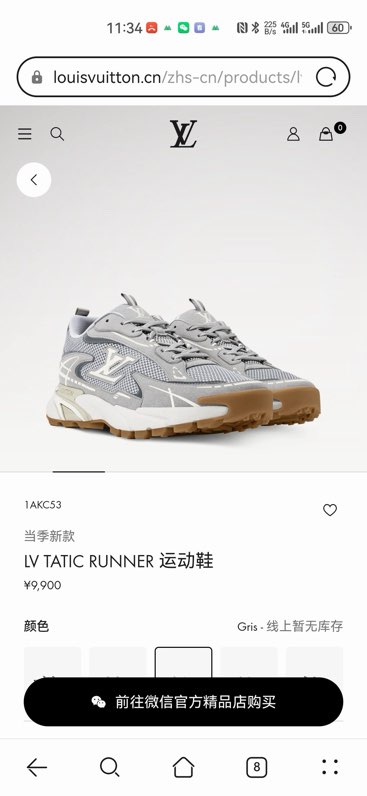This screenshot has width=367, height=796.
Task: Show the 8 open tabs
Action: 256,767
